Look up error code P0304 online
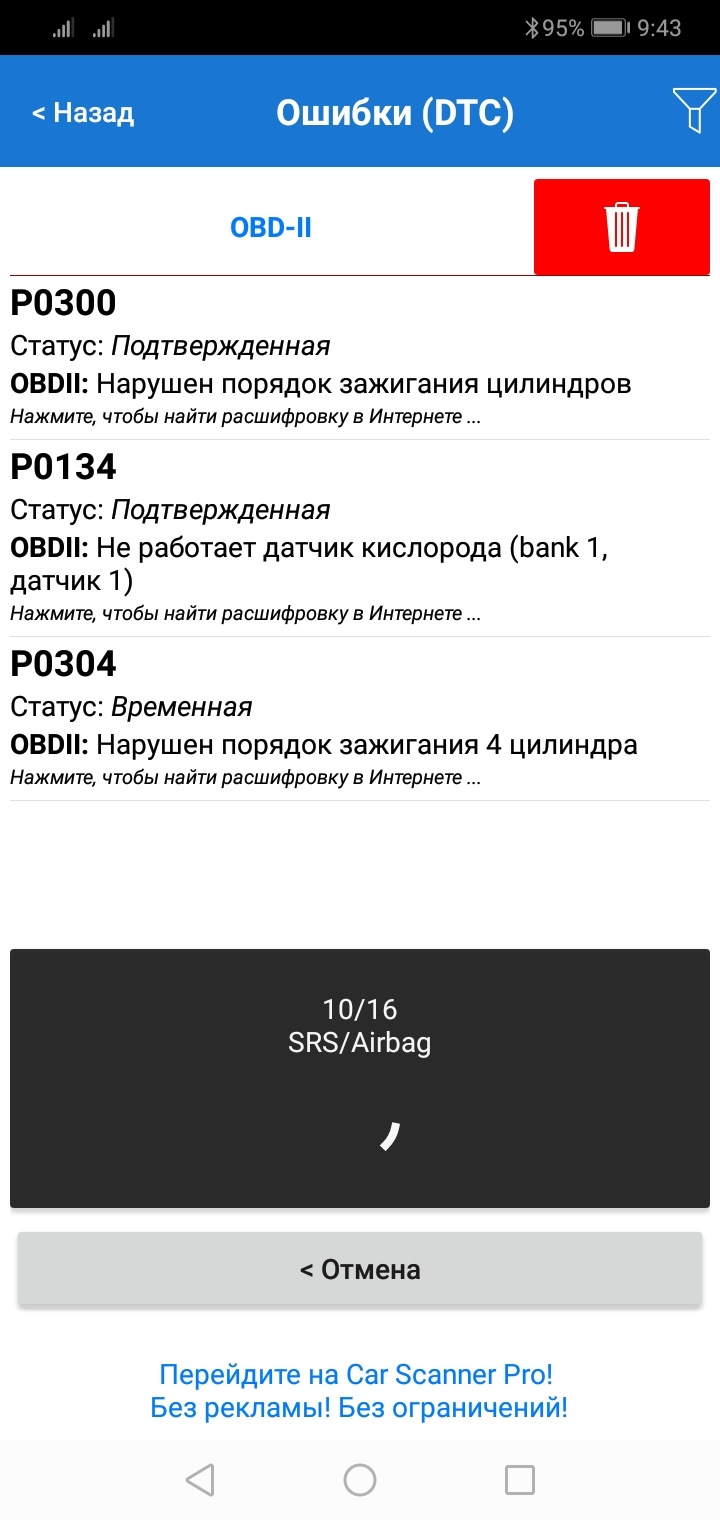The width and height of the screenshot is (720, 1520). [245, 778]
